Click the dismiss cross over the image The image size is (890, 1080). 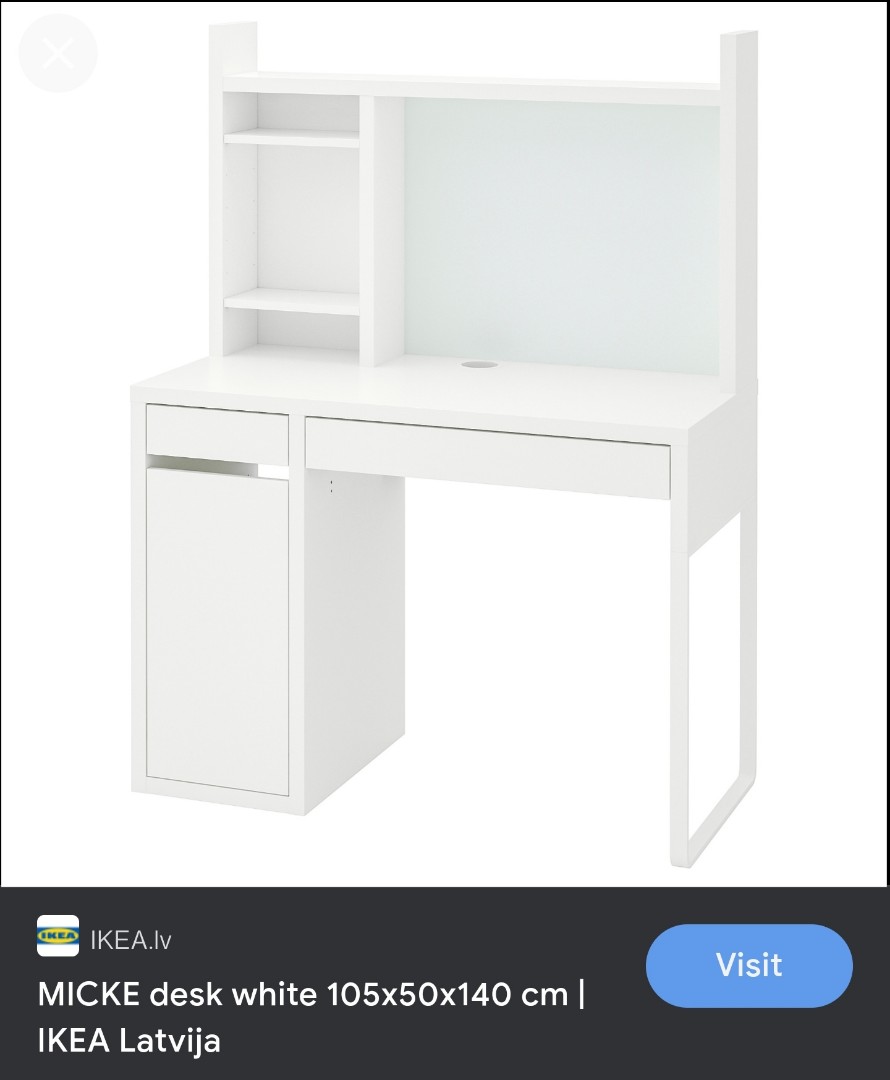click(x=57, y=53)
